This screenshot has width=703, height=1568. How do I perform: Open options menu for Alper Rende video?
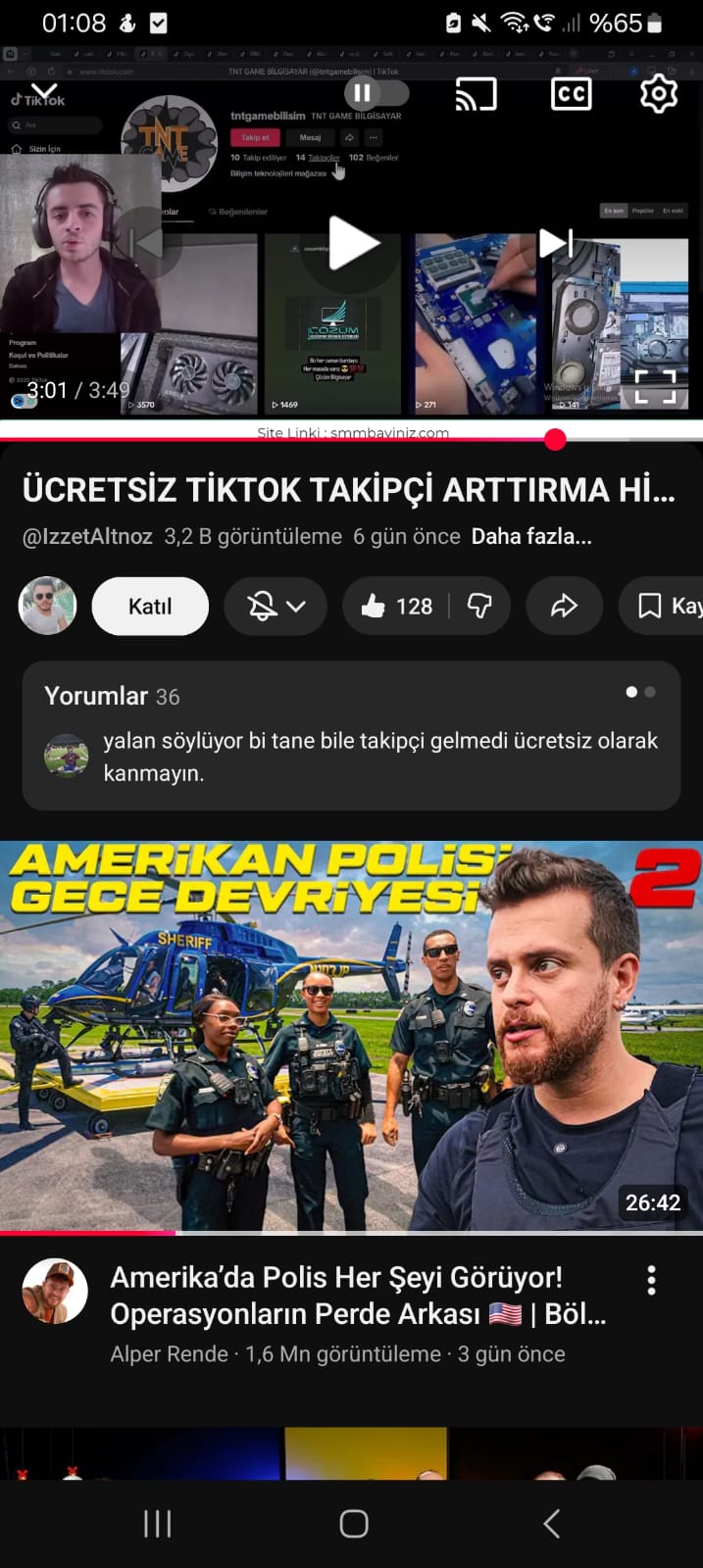pos(651,1280)
